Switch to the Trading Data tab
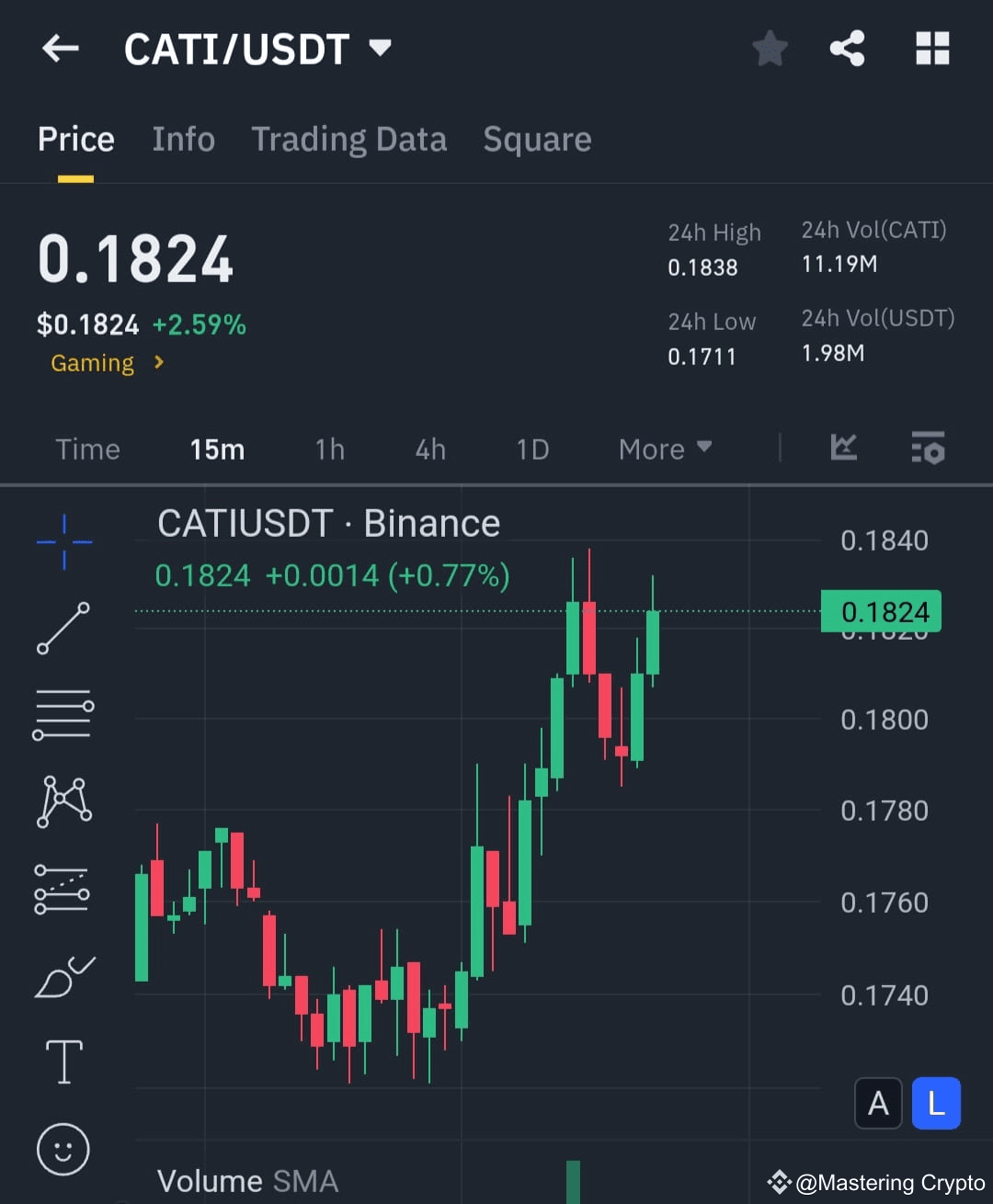This screenshot has width=993, height=1204. coord(349,139)
